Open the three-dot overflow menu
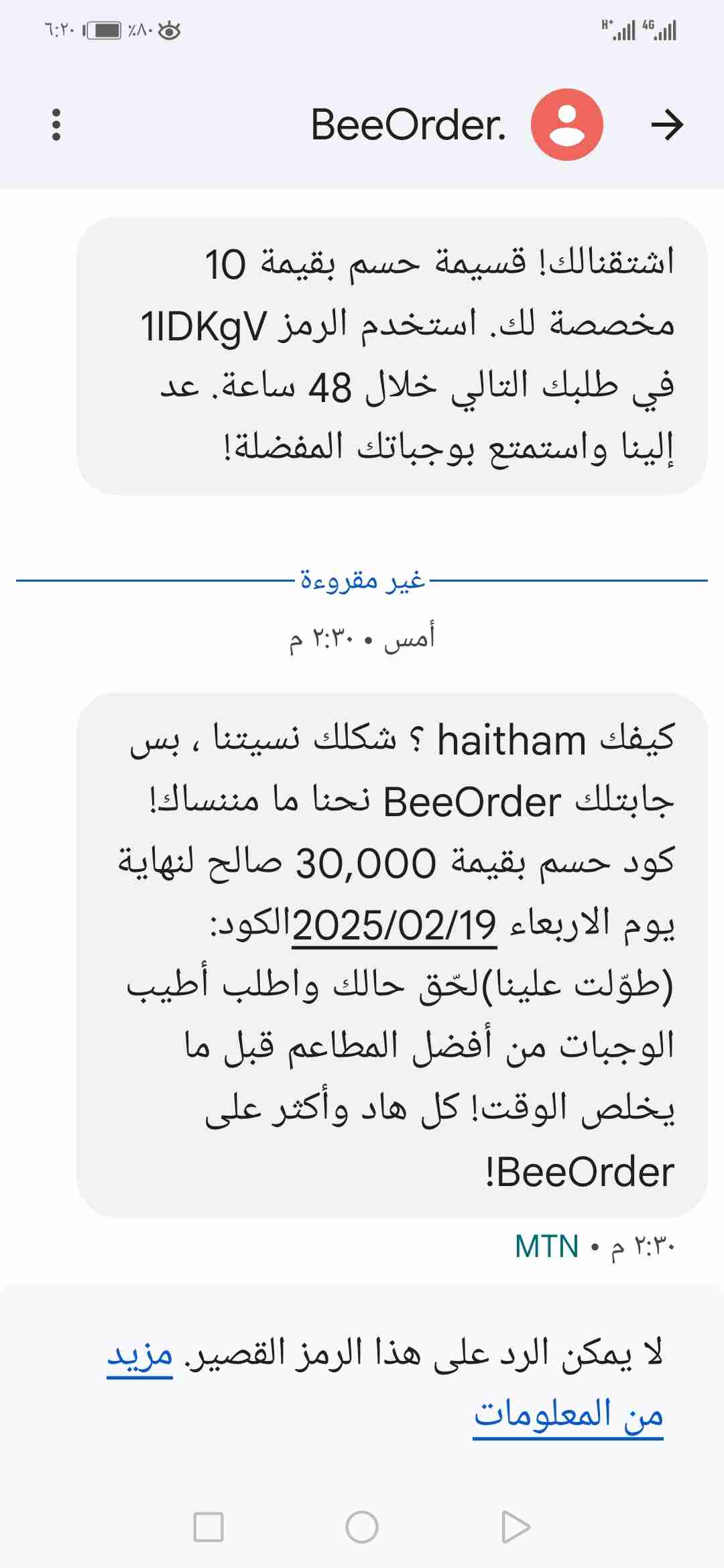This screenshot has width=724, height=1568. [x=56, y=125]
